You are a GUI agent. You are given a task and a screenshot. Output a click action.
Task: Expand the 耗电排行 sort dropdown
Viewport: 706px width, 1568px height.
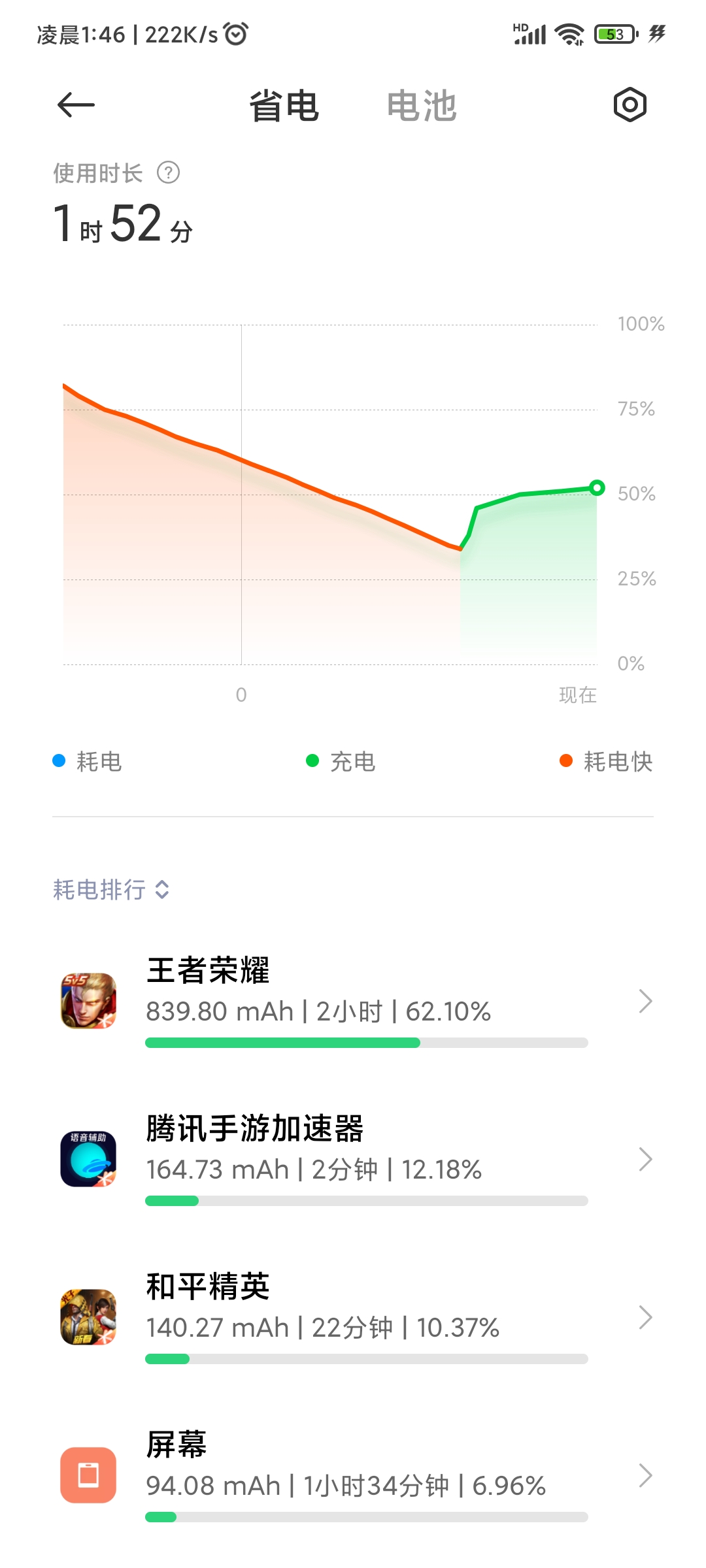tap(111, 889)
